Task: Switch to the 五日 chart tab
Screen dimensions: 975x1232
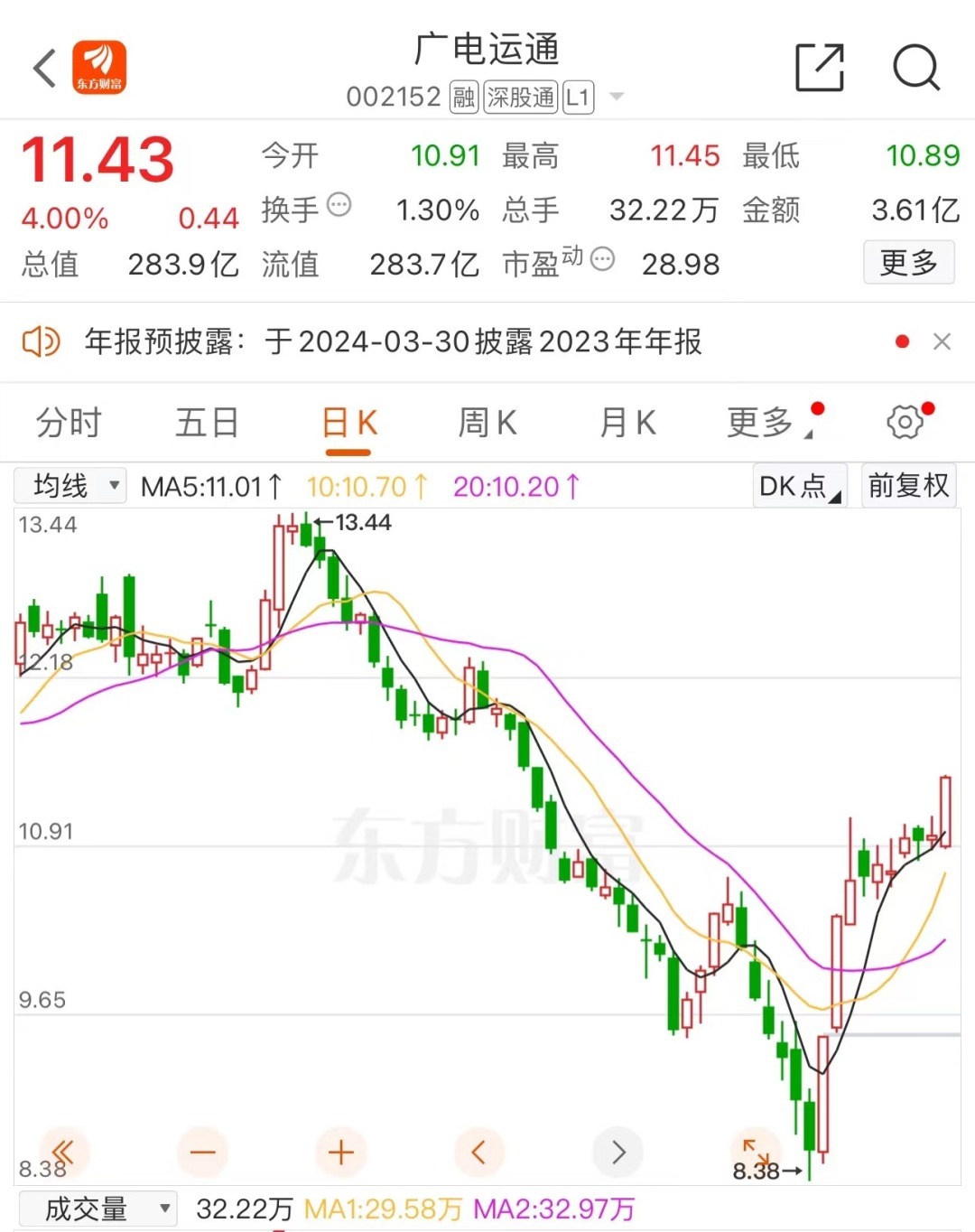Action: pyautogui.click(x=207, y=423)
